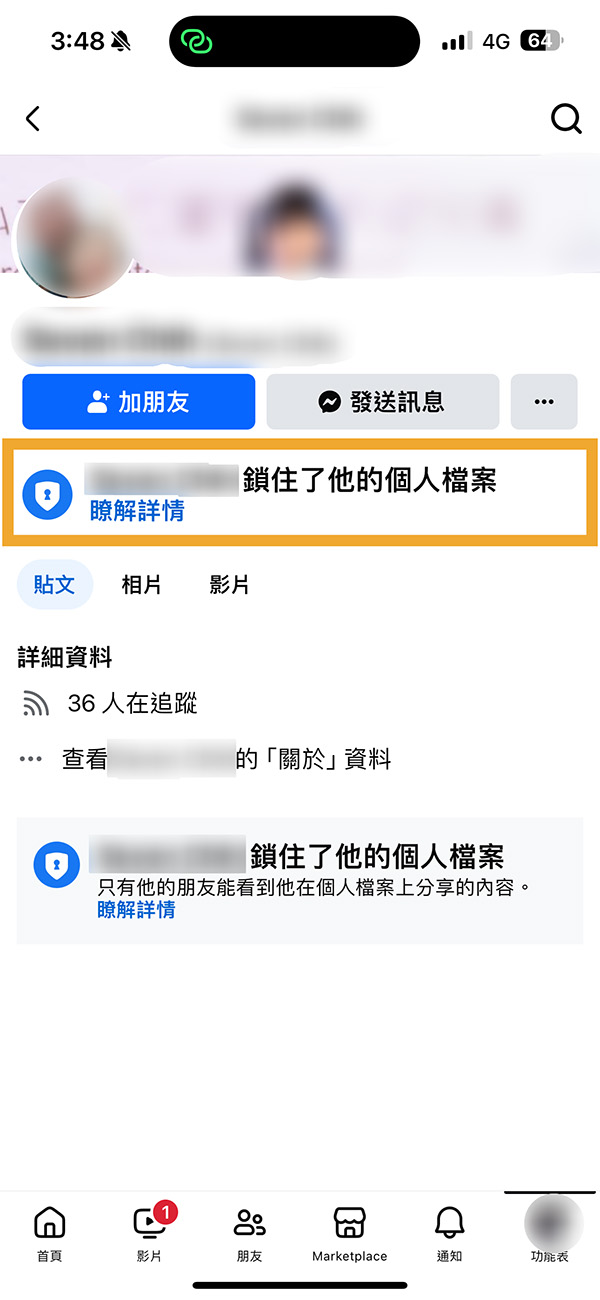600x1300 pixels.
Task: Open search with the magnifier icon
Action: pyautogui.click(x=566, y=119)
